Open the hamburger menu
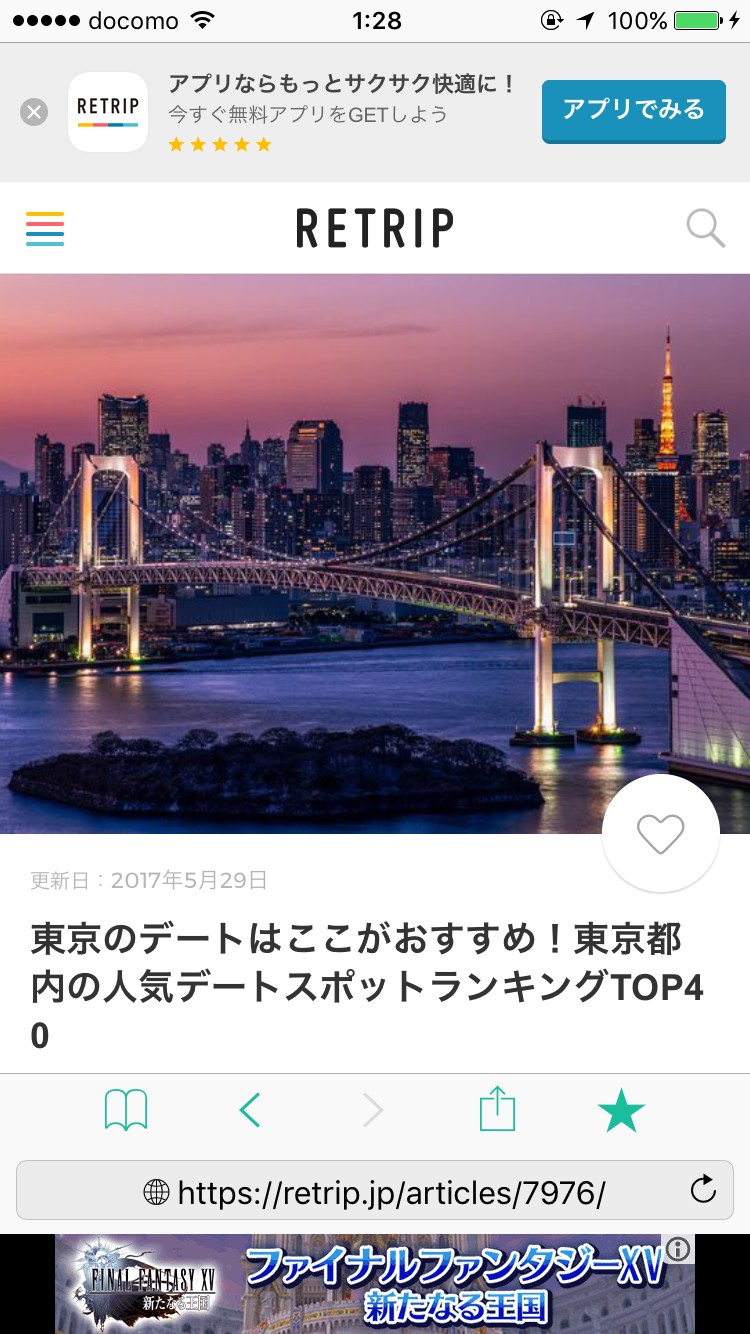The image size is (750, 1334). point(45,229)
